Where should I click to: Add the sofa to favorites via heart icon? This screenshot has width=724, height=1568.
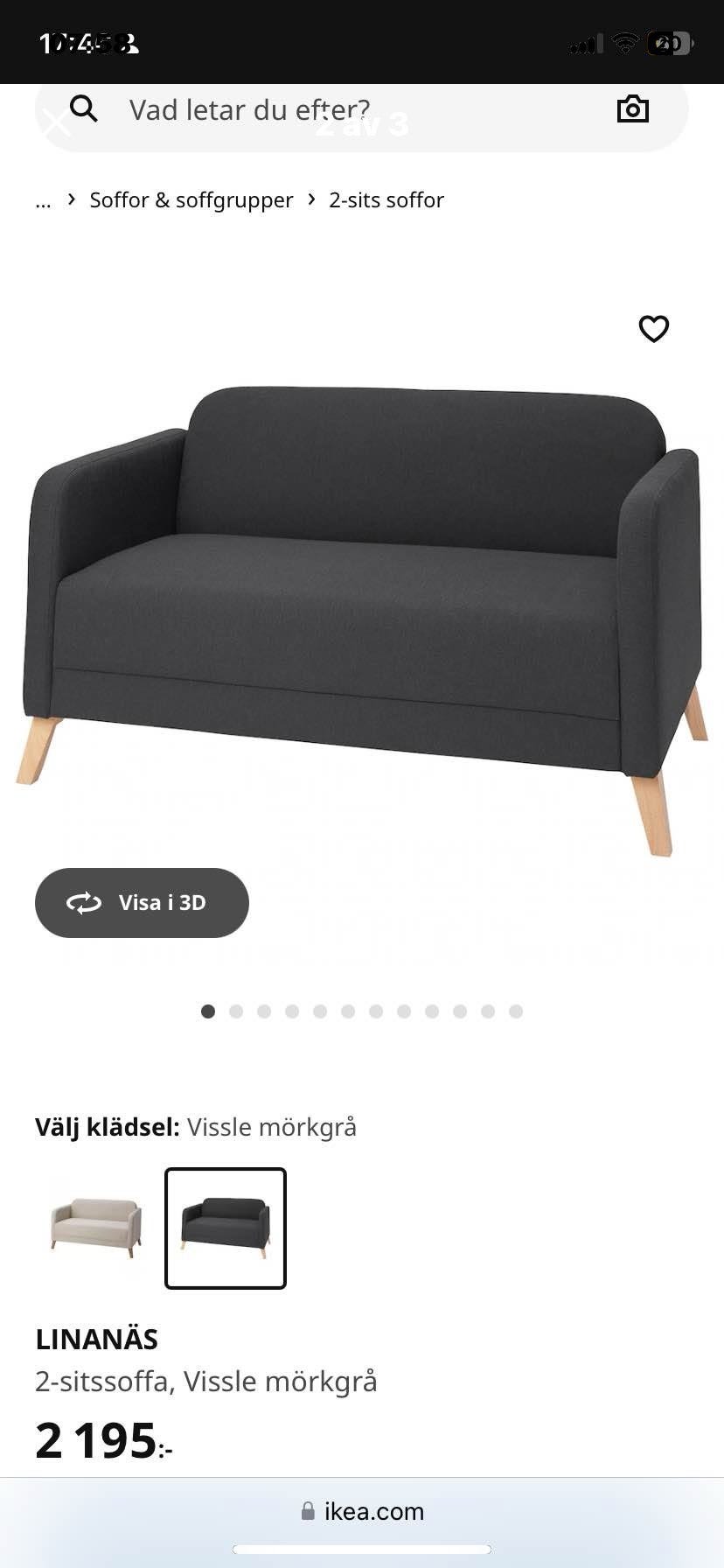coord(654,329)
